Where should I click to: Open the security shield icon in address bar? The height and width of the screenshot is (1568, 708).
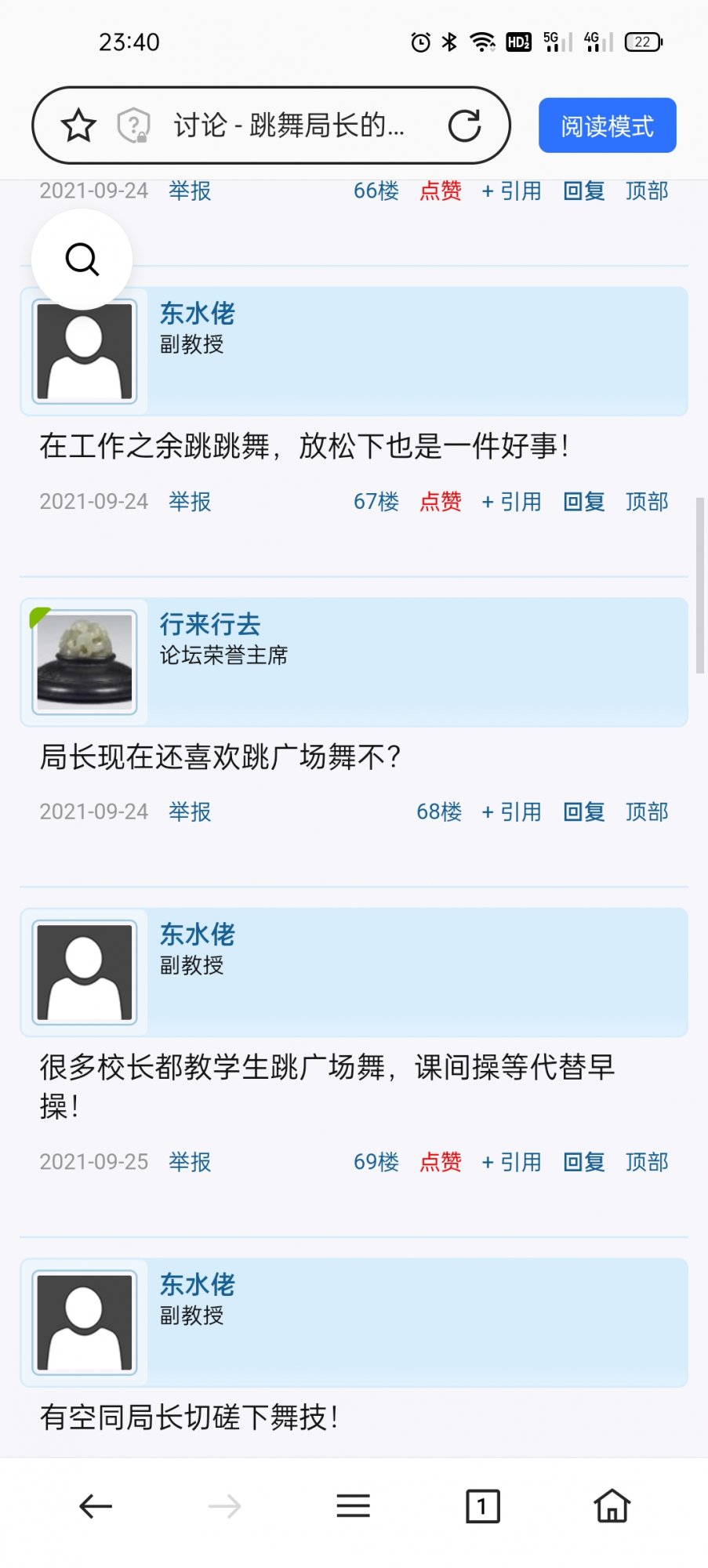click(x=133, y=125)
